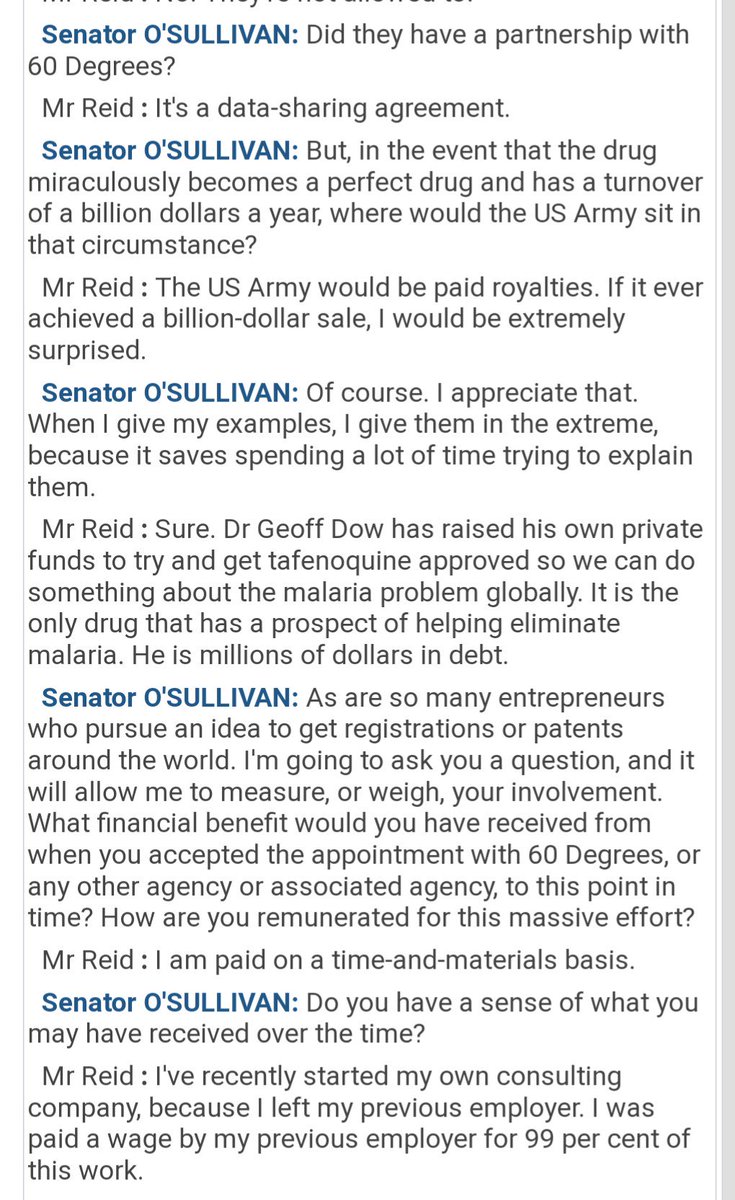Image resolution: width=735 pixels, height=1200 pixels.
Task: Open Senator O'SULLIVAN link before "Did they have a partnership"
Action: point(170,35)
